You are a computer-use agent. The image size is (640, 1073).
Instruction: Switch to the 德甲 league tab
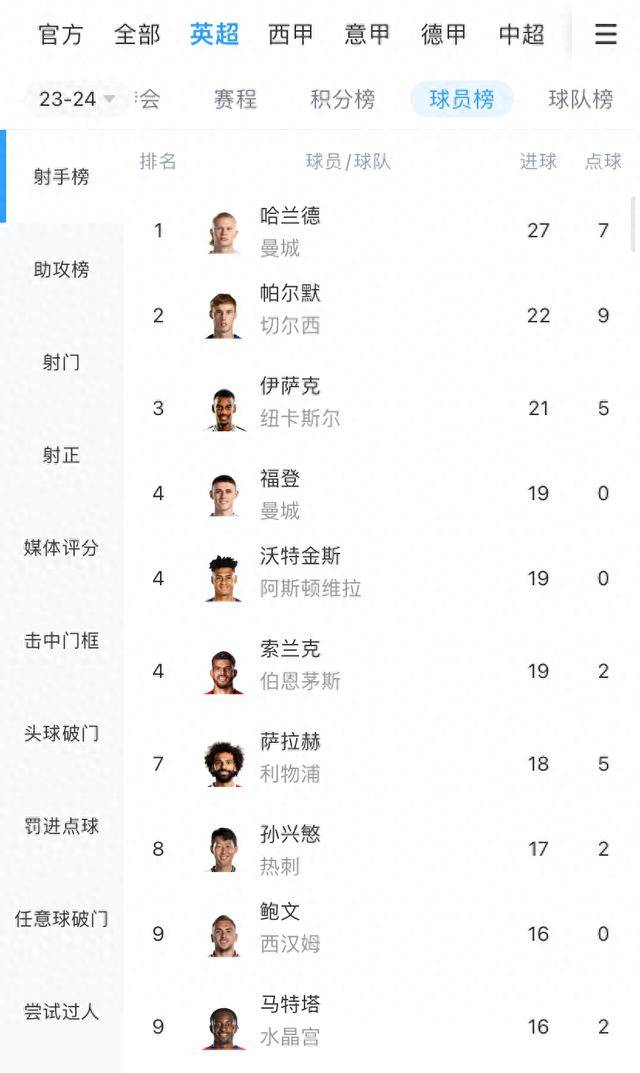[444, 34]
